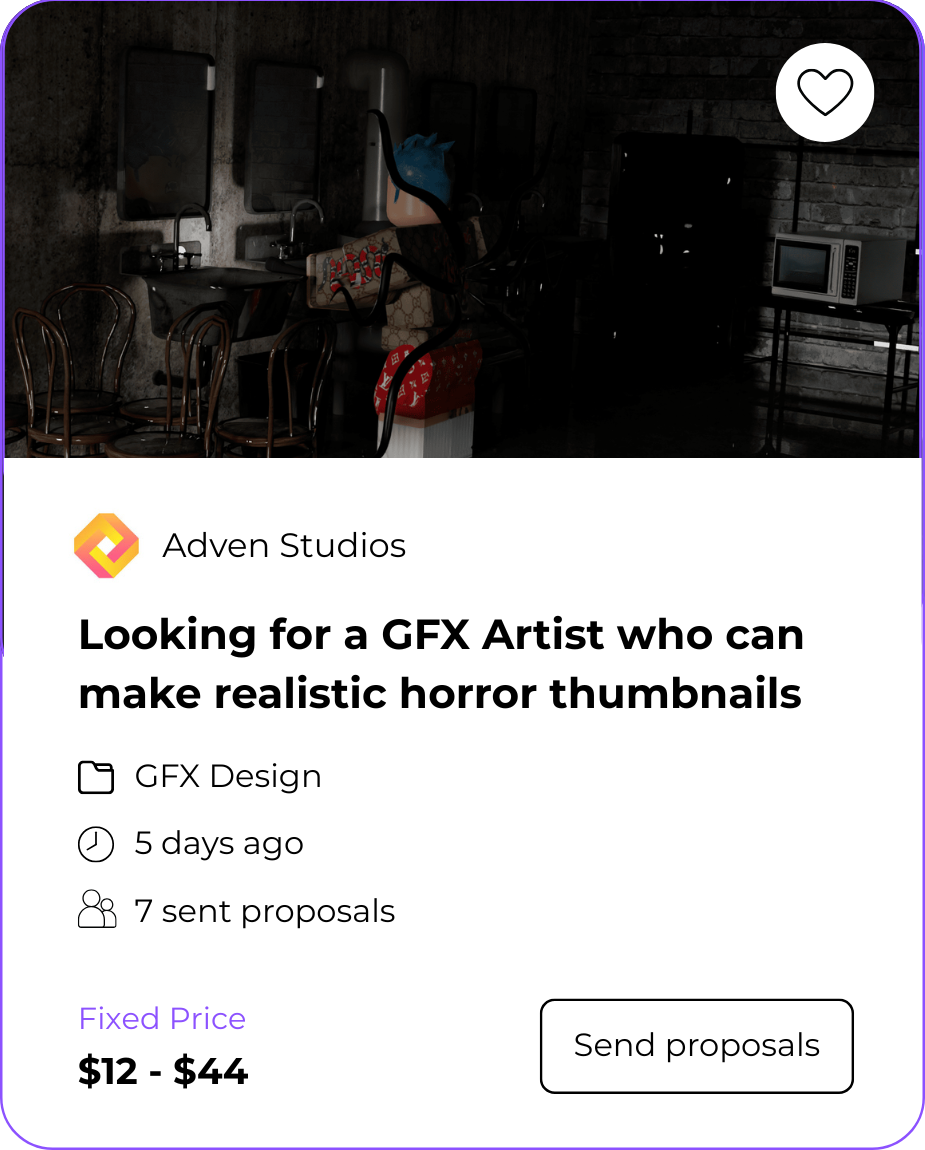Image resolution: width=925 pixels, height=1150 pixels.
Task: Tap the Send proposals button
Action: point(696,1045)
